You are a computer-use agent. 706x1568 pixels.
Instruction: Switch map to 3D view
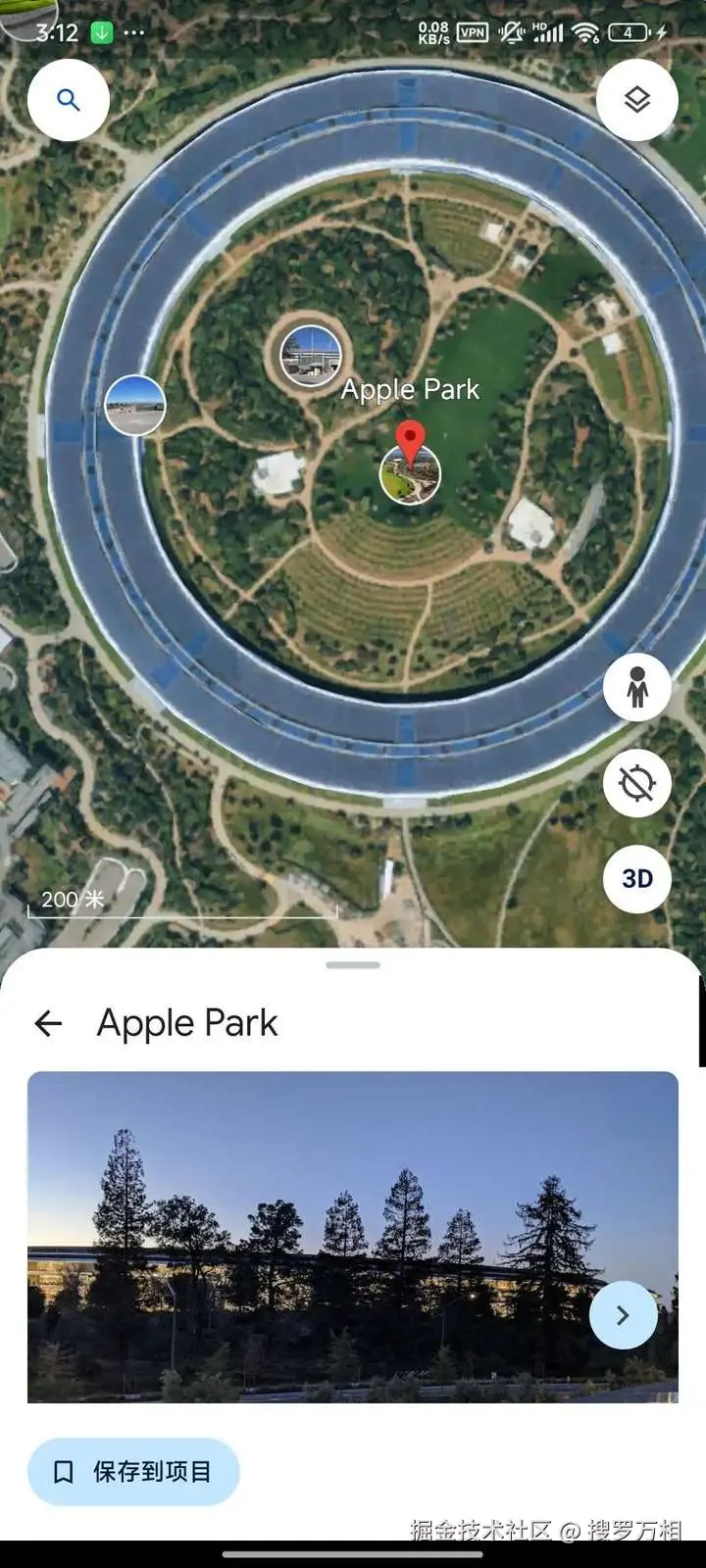click(637, 878)
